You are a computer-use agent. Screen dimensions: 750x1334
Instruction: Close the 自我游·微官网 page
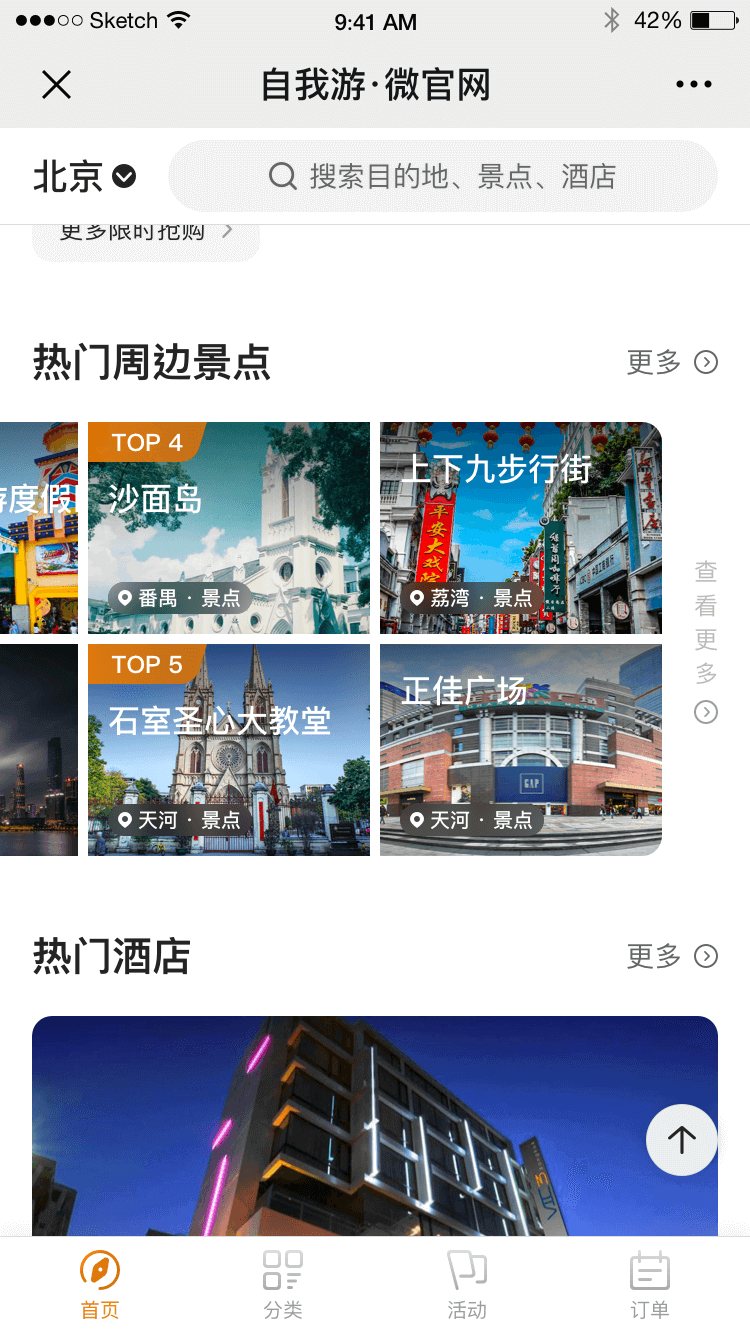point(57,85)
